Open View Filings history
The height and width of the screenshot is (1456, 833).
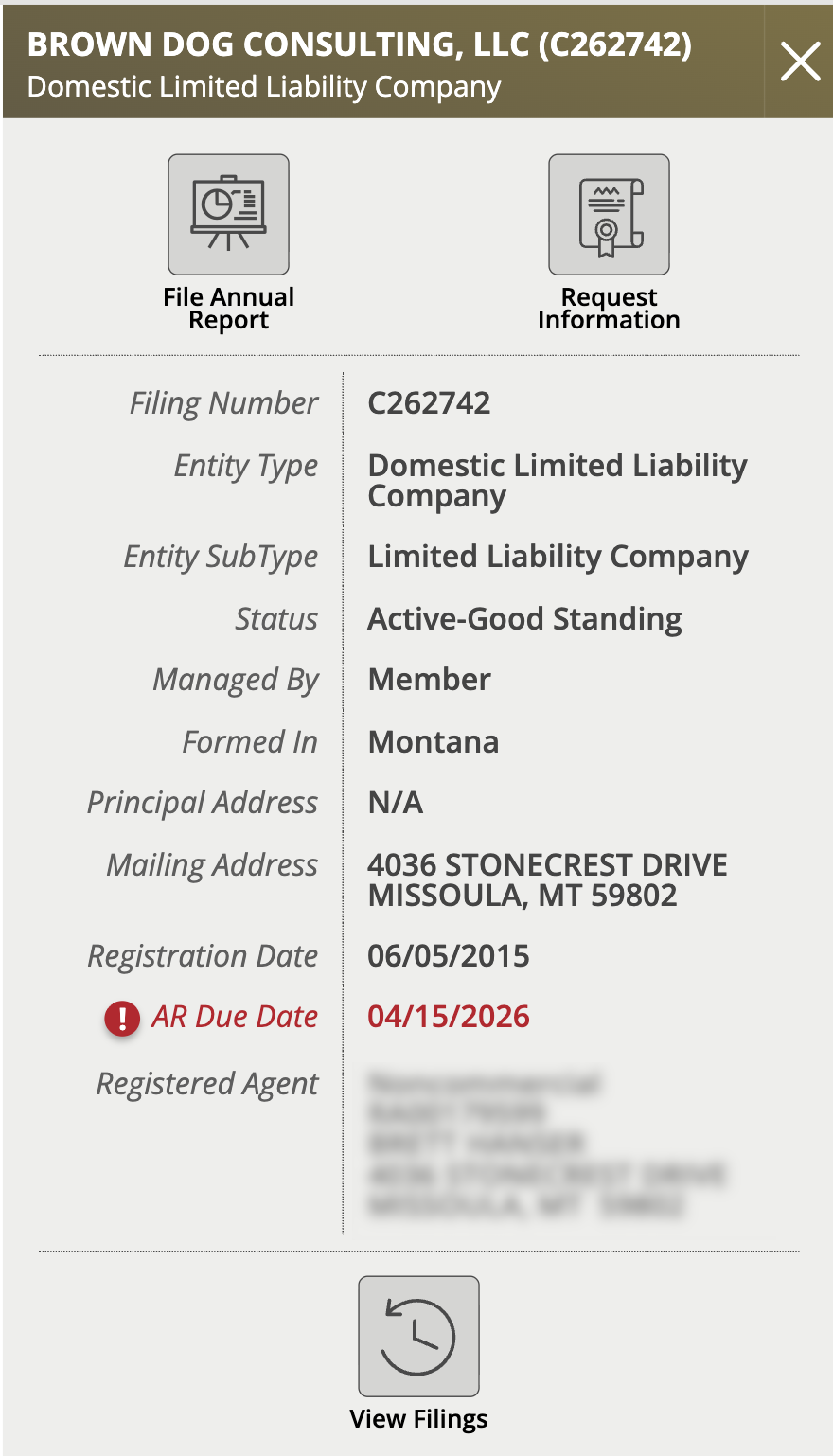pyautogui.click(x=418, y=1336)
